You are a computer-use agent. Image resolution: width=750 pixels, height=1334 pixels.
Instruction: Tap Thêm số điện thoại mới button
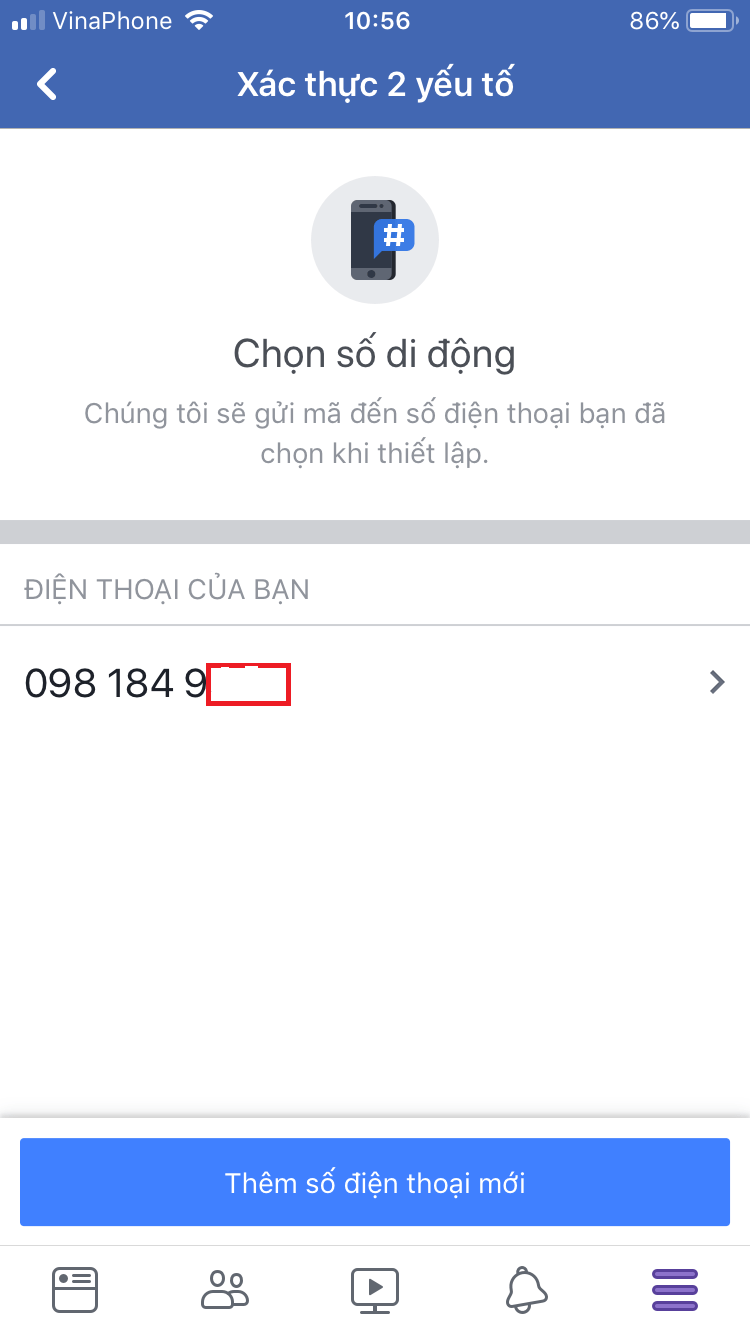(375, 1183)
